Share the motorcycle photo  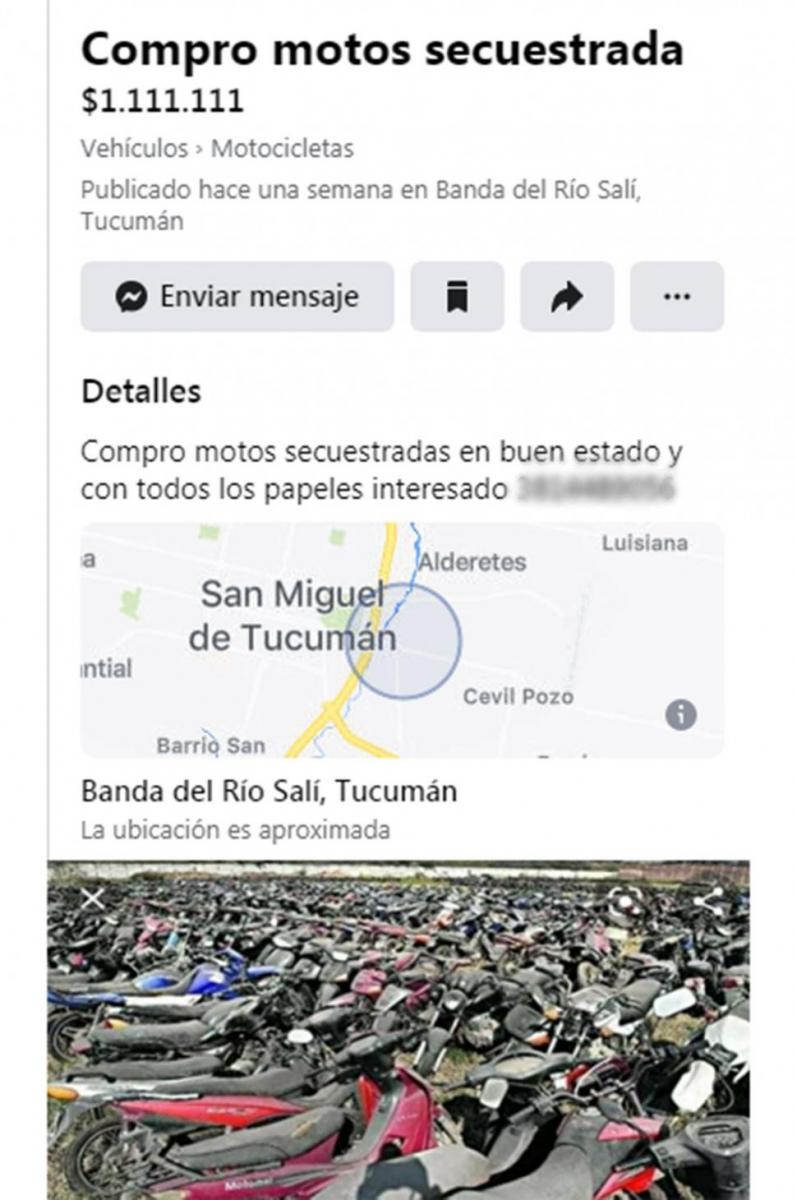click(x=708, y=901)
